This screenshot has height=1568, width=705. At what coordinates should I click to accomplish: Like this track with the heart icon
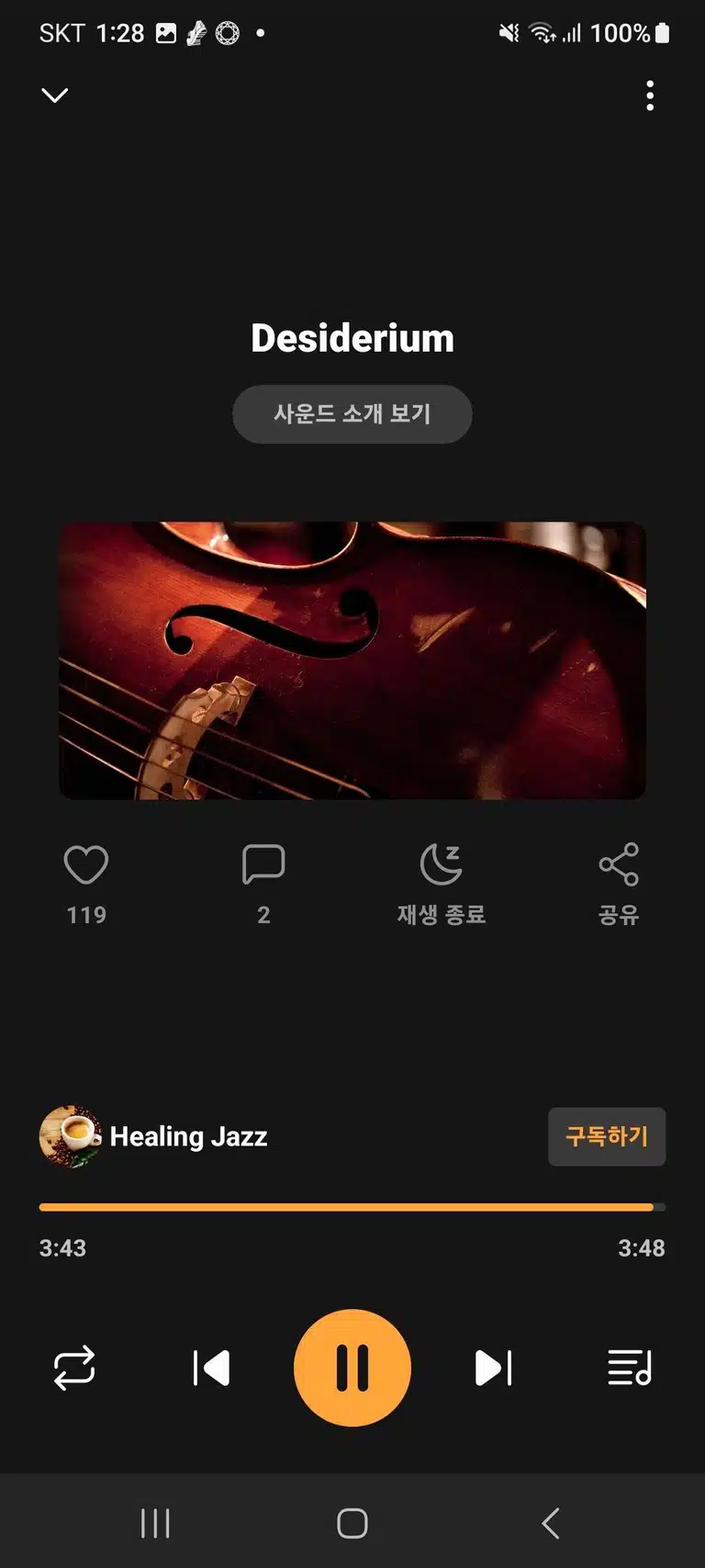86,864
